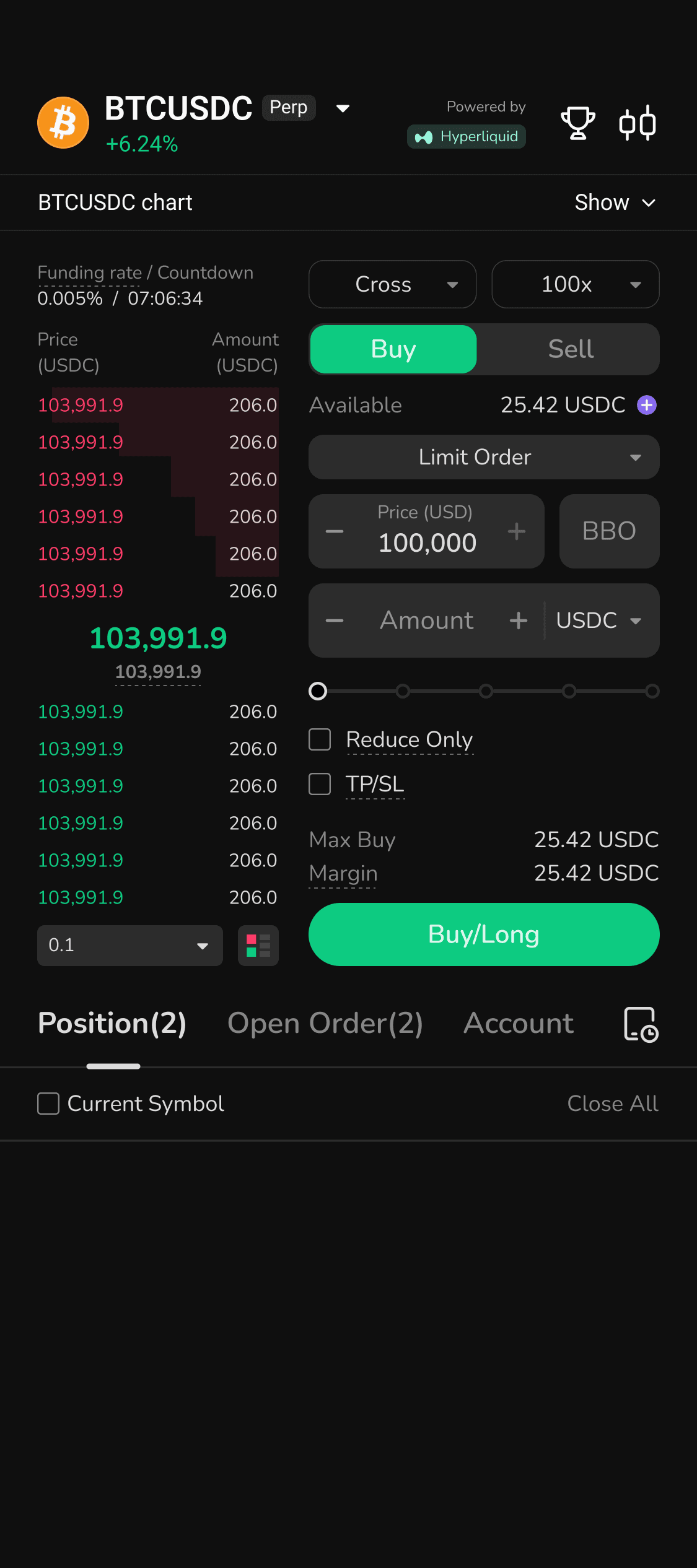Select the BBO price option
This screenshot has height=1568, width=697.
609,531
